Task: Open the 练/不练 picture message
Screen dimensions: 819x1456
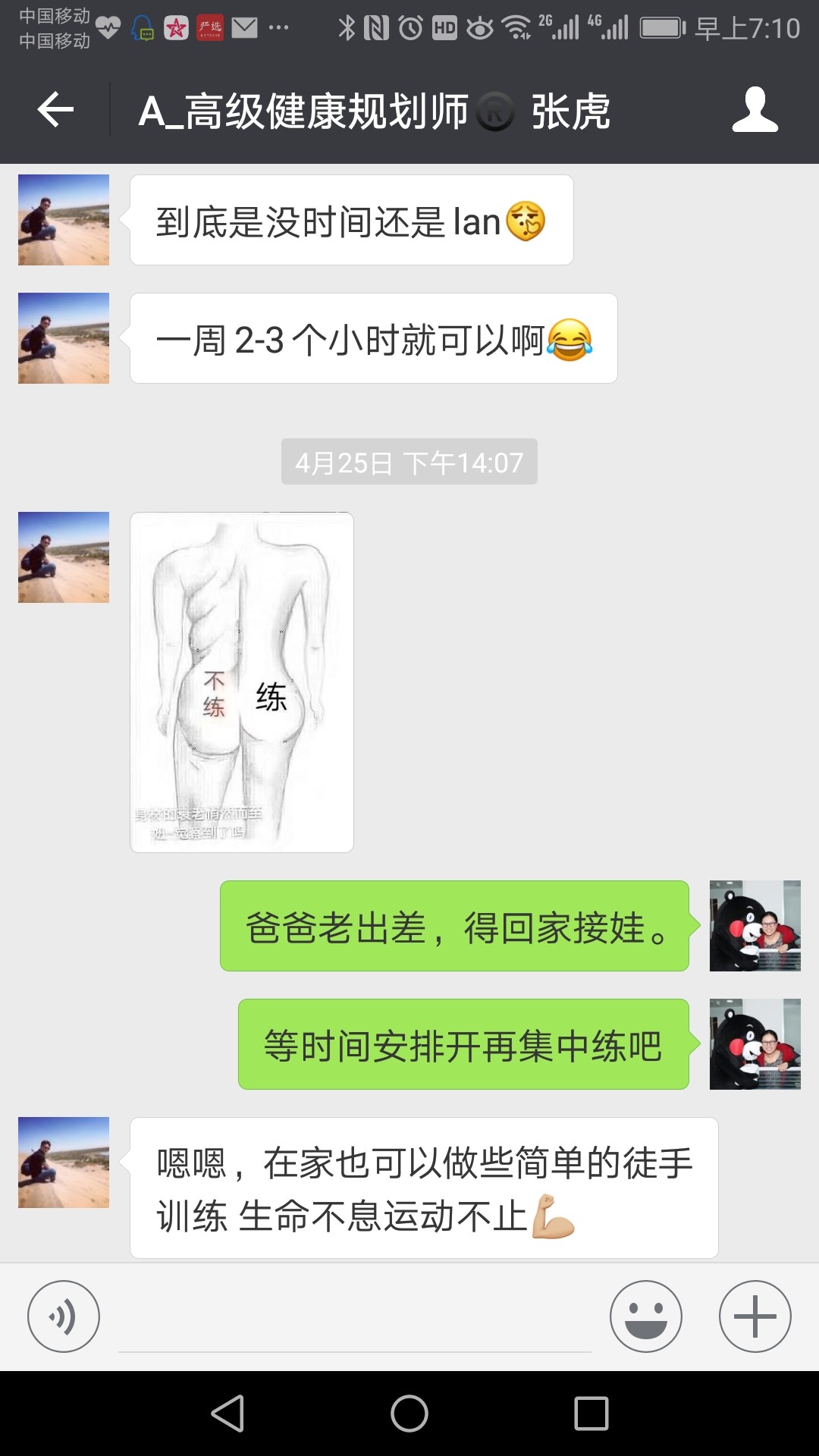Action: [x=242, y=682]
